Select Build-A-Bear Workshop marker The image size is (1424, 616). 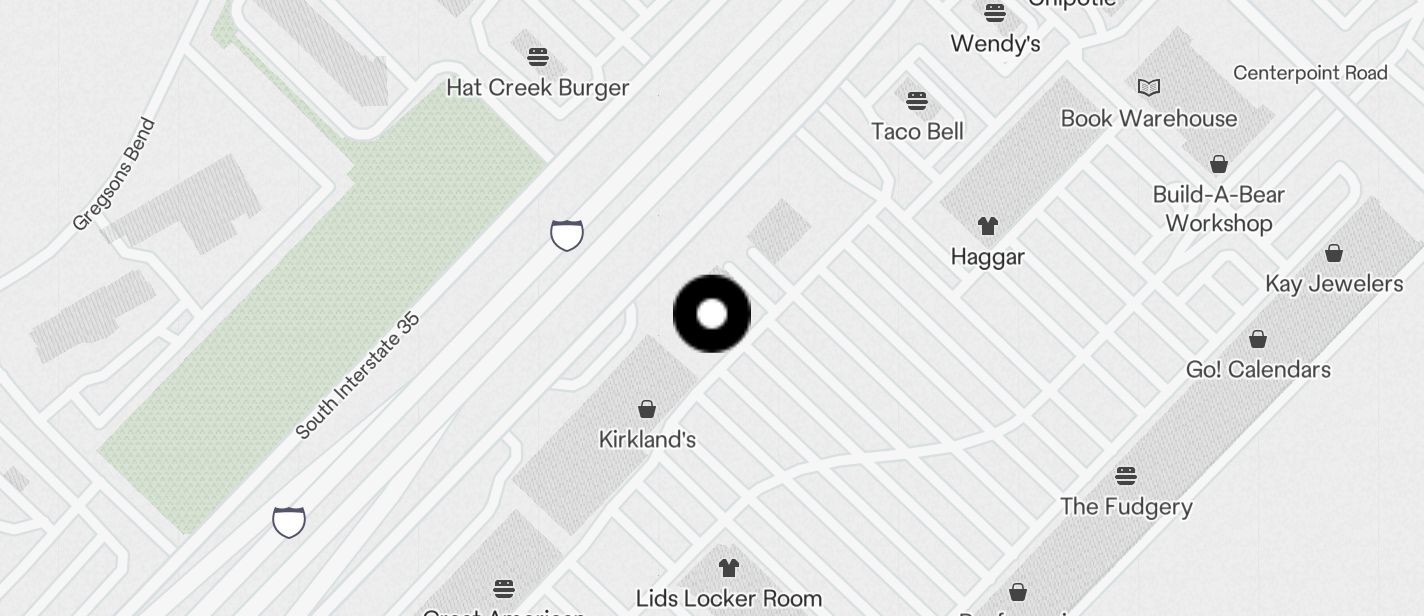[1219, 164]
